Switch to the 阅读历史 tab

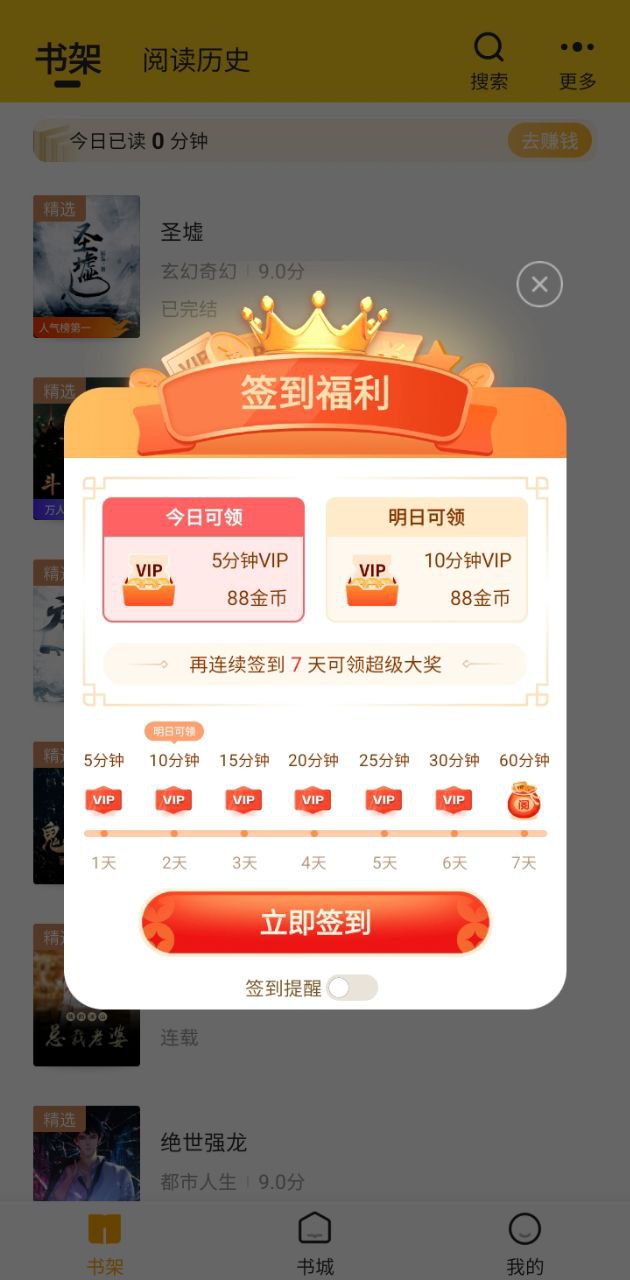click(196, 60)
